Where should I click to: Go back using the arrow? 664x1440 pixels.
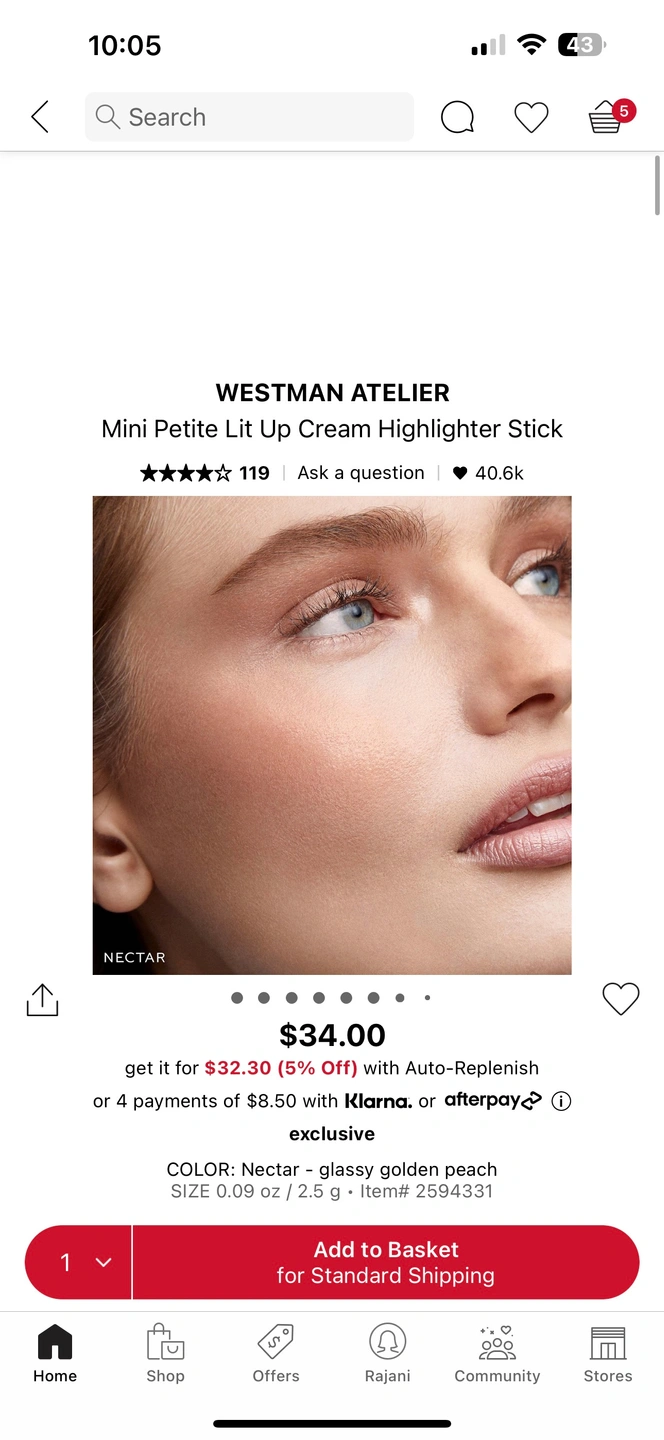click(x=40, y=117)
